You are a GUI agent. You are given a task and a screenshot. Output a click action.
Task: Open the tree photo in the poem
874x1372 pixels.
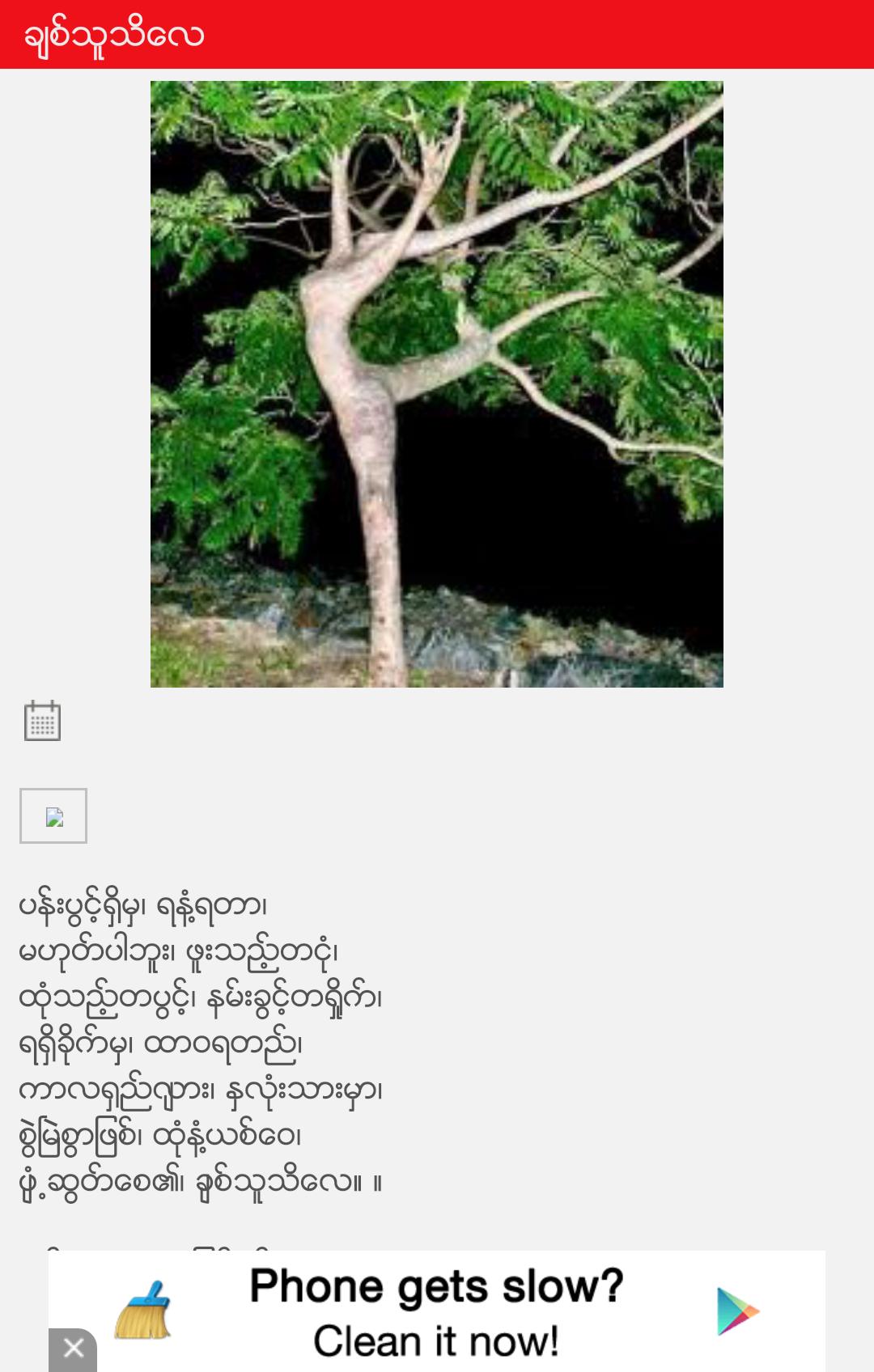coord(436,383)
